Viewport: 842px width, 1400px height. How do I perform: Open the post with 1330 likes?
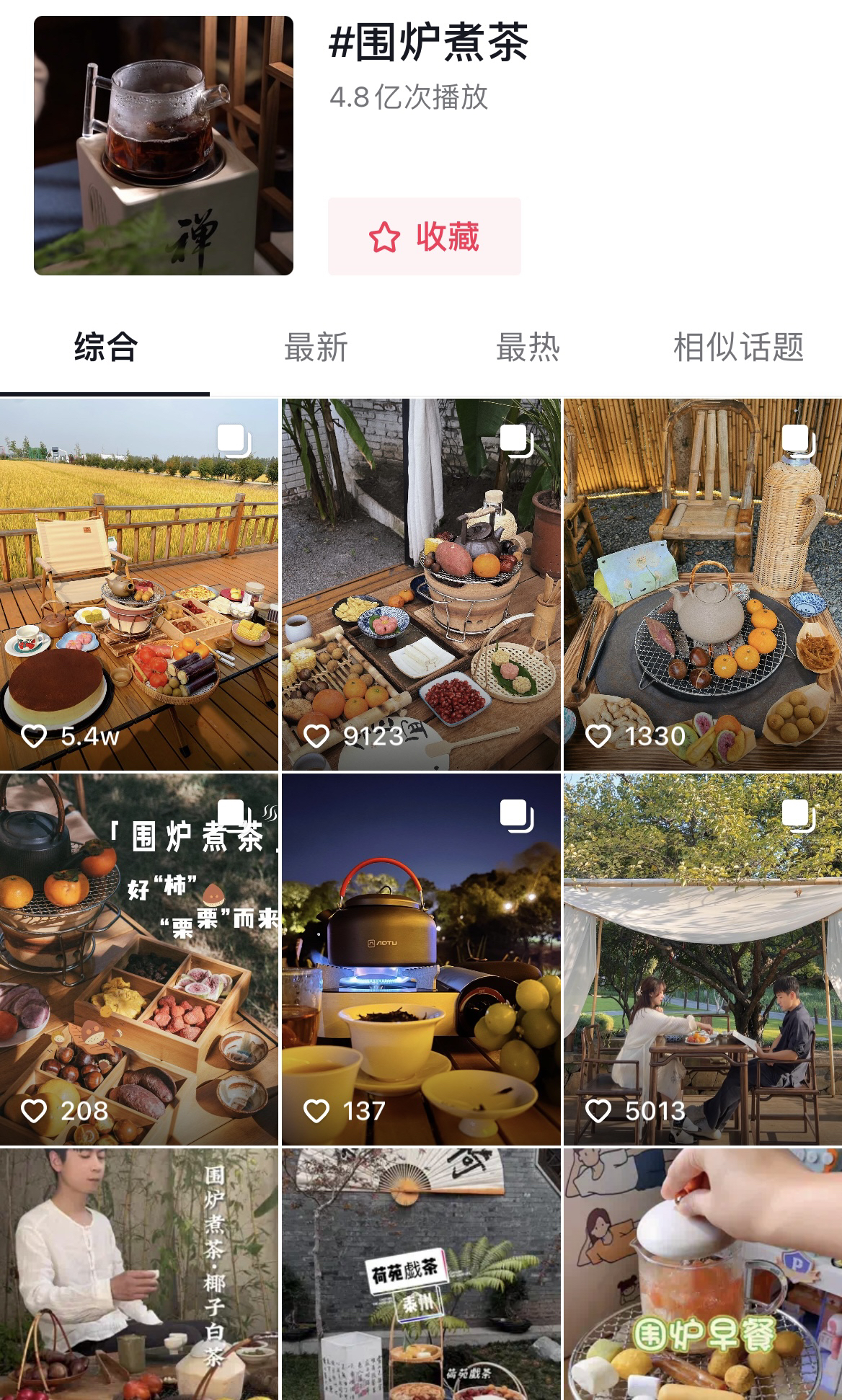click(703, 584)
